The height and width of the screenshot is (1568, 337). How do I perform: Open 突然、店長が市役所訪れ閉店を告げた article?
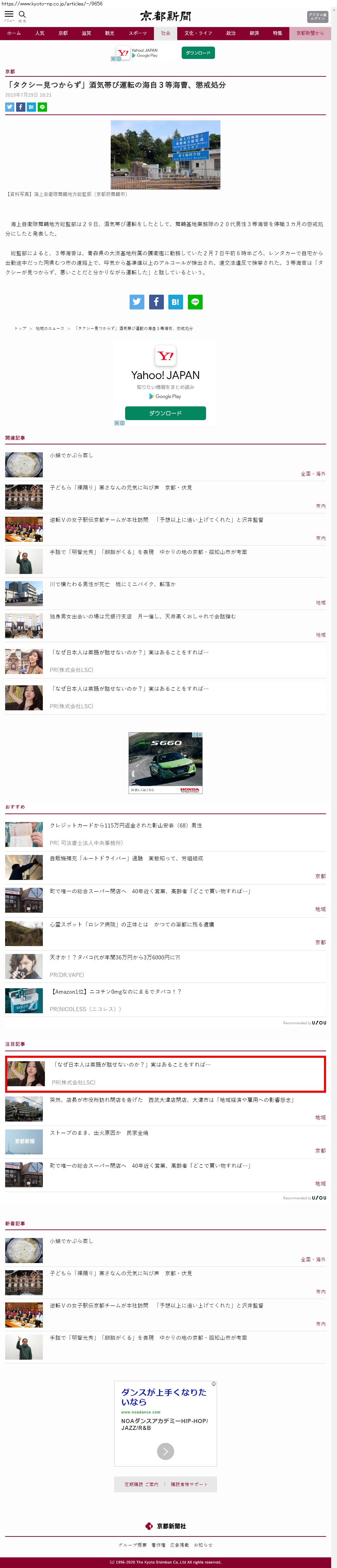click(x=171, y=1100)
